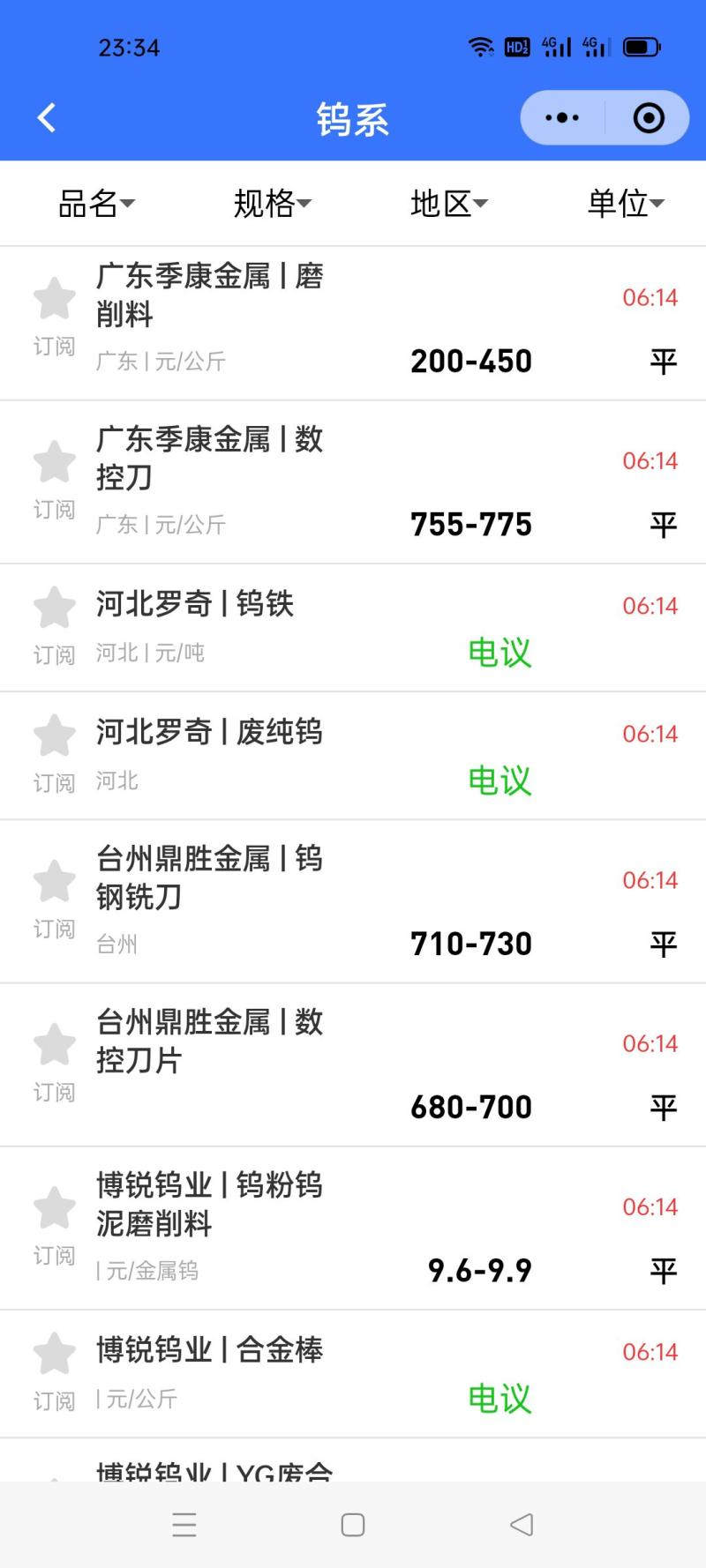
Task: Expand the 地区 filter dropdown
Action: (448, 204)
